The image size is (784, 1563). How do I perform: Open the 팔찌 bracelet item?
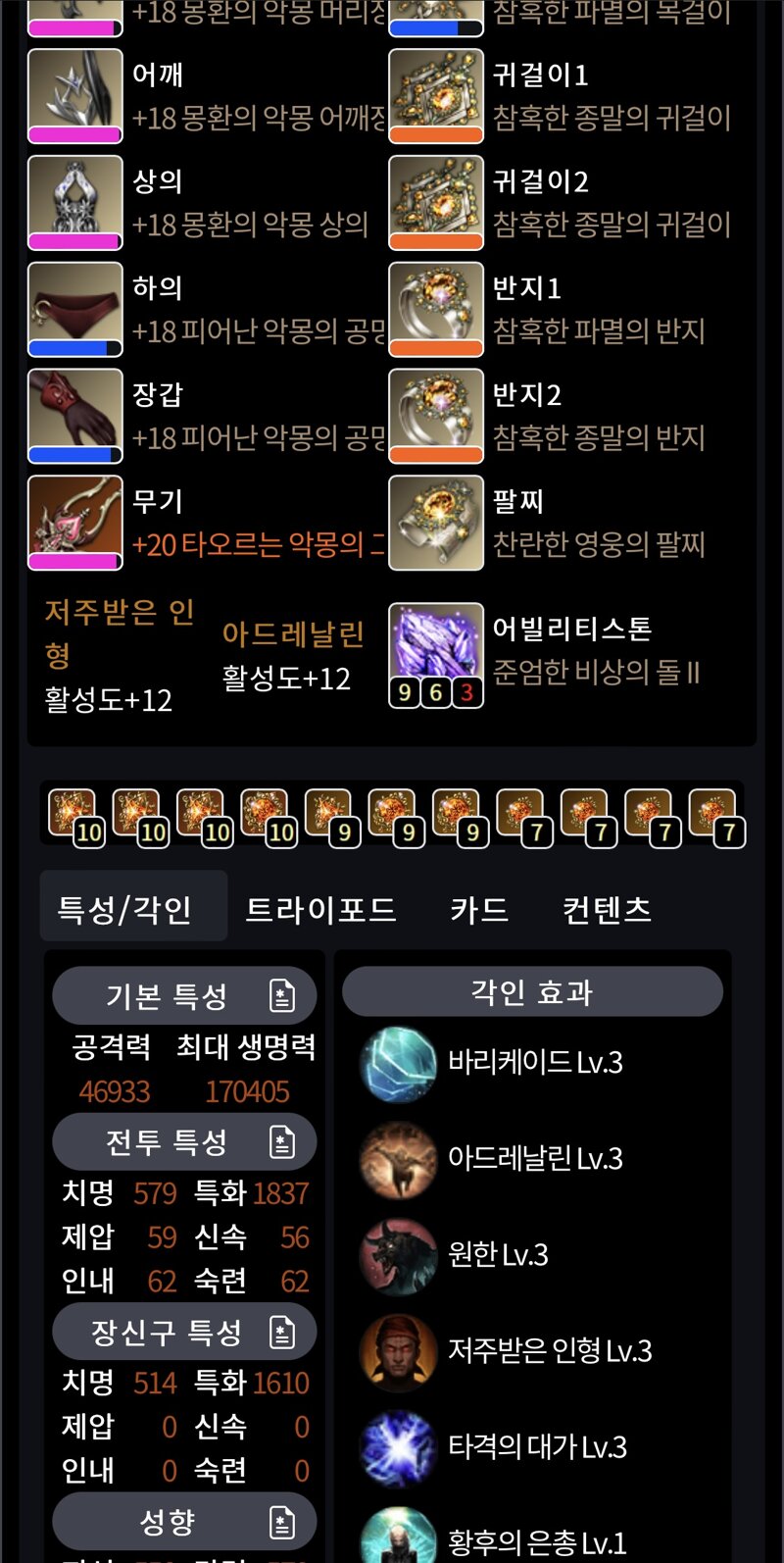[436, 523]
